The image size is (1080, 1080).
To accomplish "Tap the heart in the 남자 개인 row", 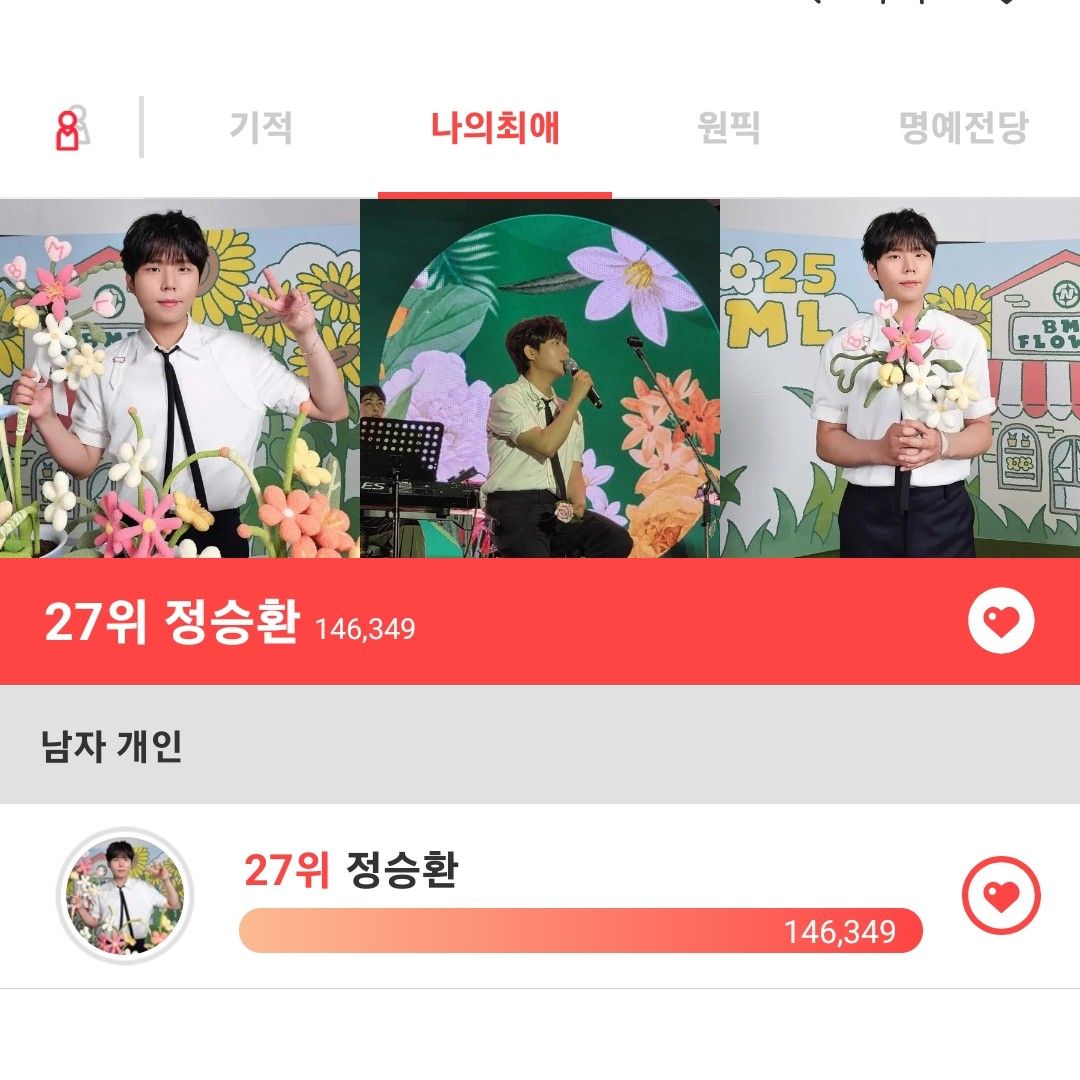I will [x=1001, y=896].
